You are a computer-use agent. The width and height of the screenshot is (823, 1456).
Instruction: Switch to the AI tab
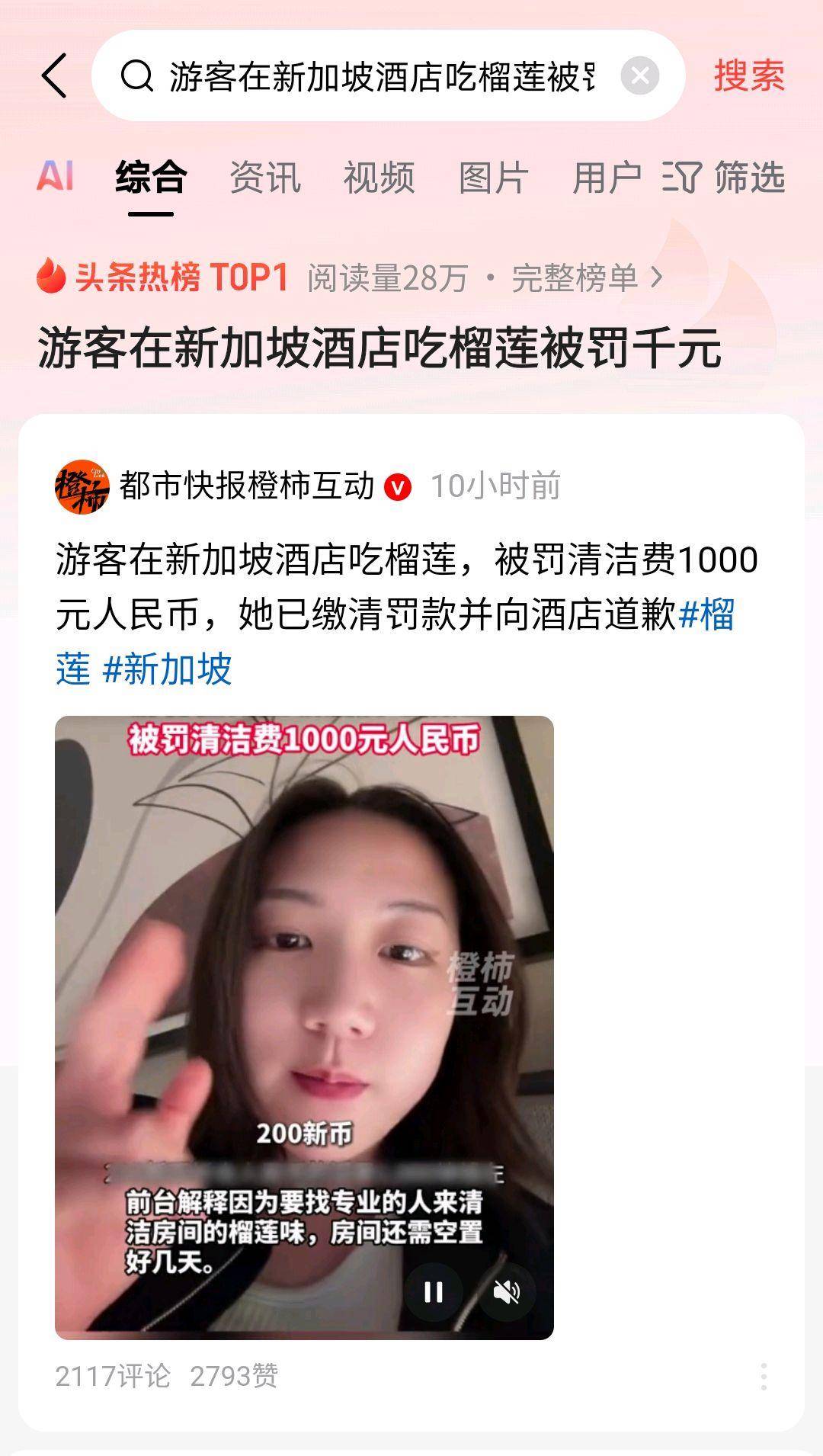(x=55, y=177)
